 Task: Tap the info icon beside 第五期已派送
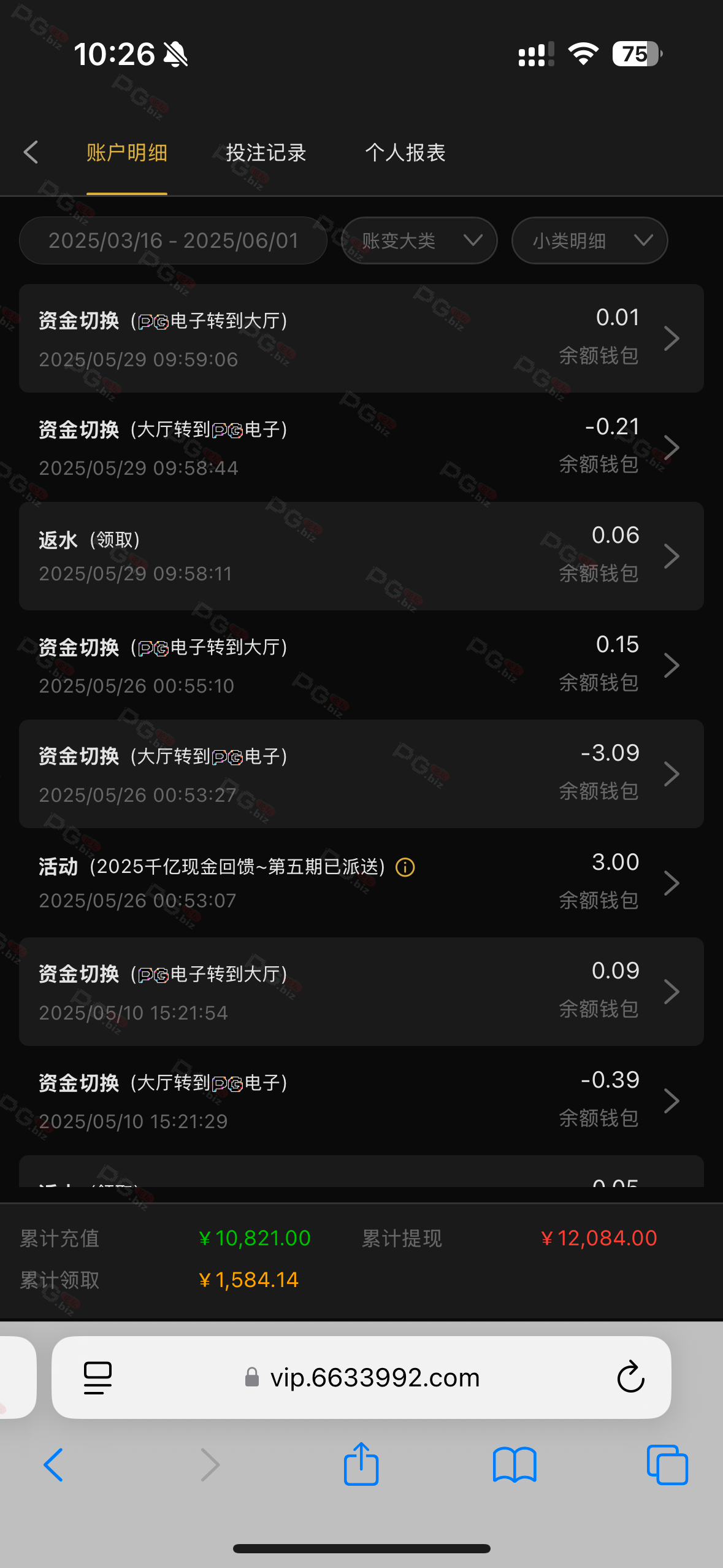coord(405,867)
